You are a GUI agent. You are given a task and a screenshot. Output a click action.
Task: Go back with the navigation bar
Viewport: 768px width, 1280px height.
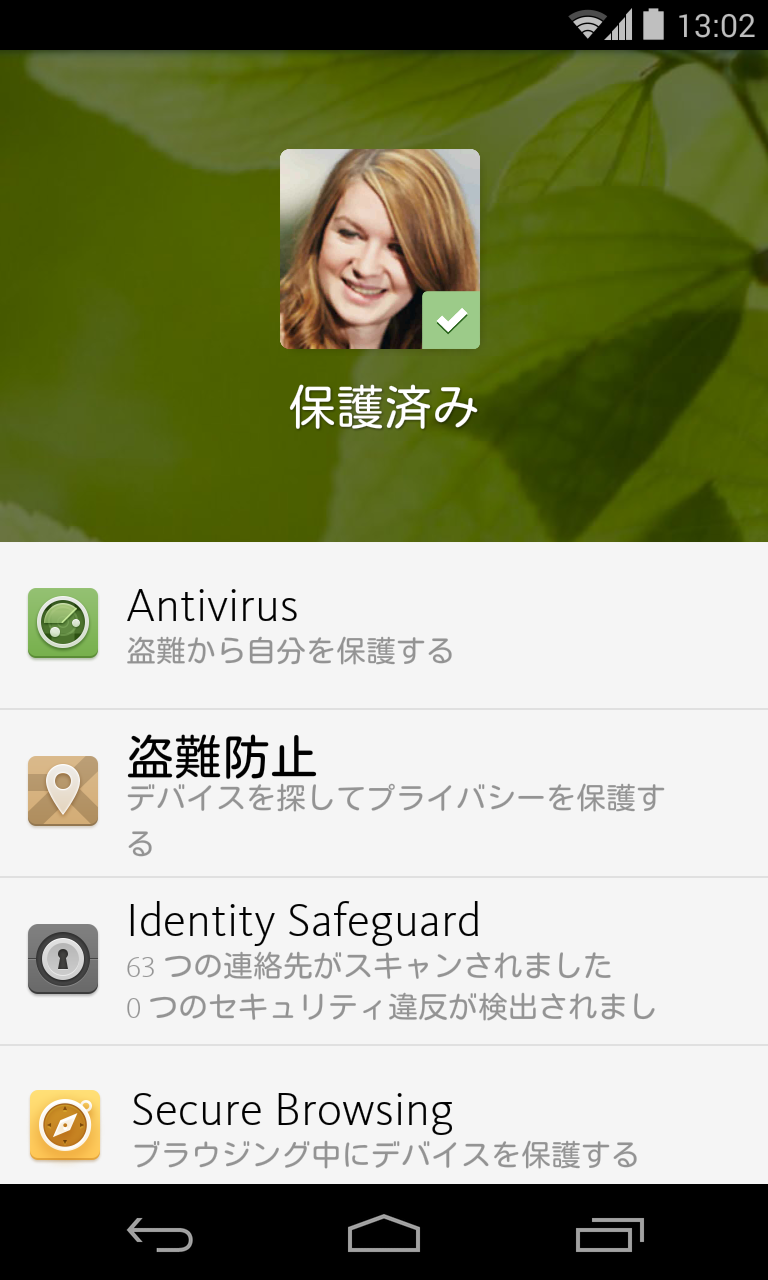click(x=160, y=1234)
